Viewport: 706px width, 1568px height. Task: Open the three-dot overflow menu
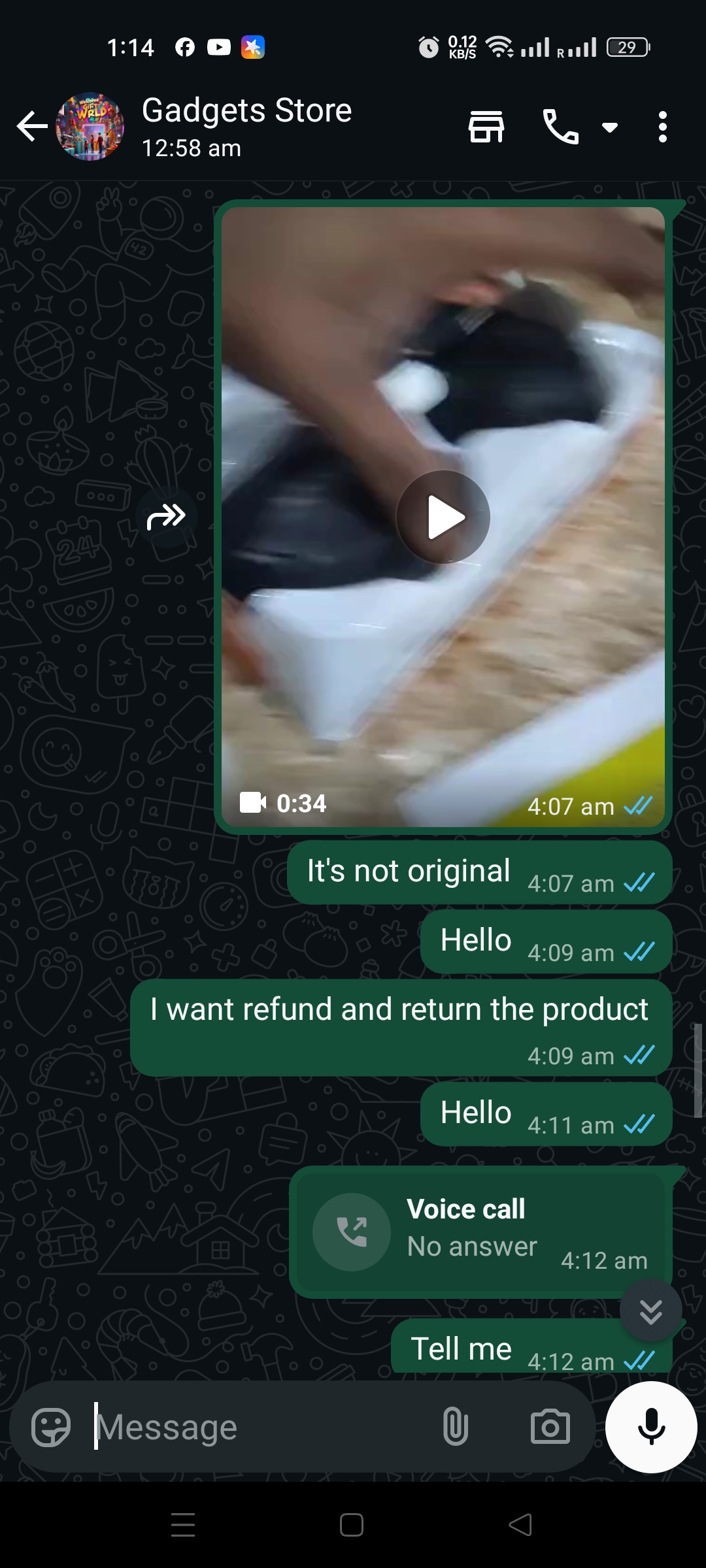pyautogui.click(x=662, y=126)
